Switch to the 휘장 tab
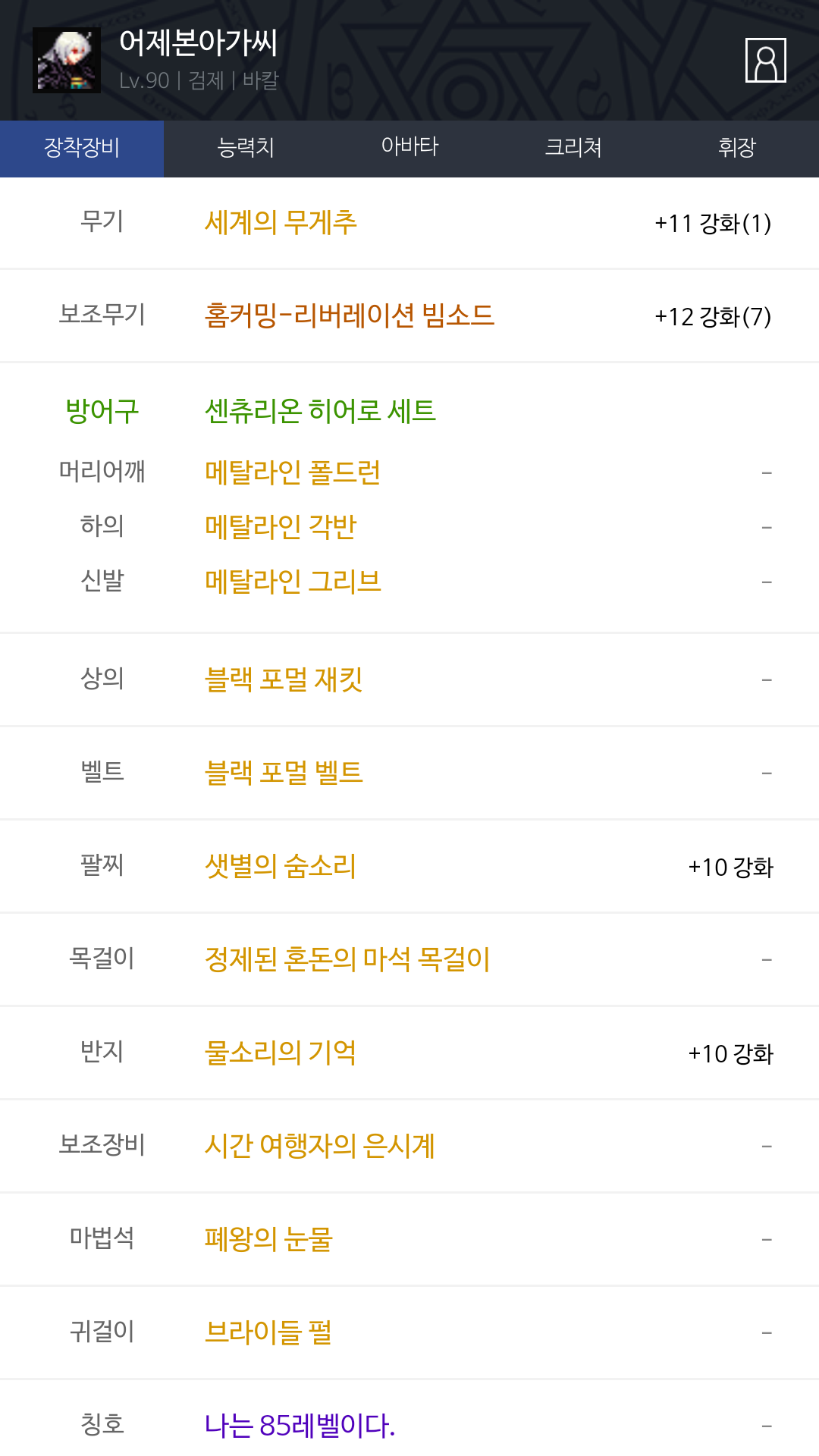This screenshot has height=1456, width=819. pyautogui.click(x=737, y=149)
